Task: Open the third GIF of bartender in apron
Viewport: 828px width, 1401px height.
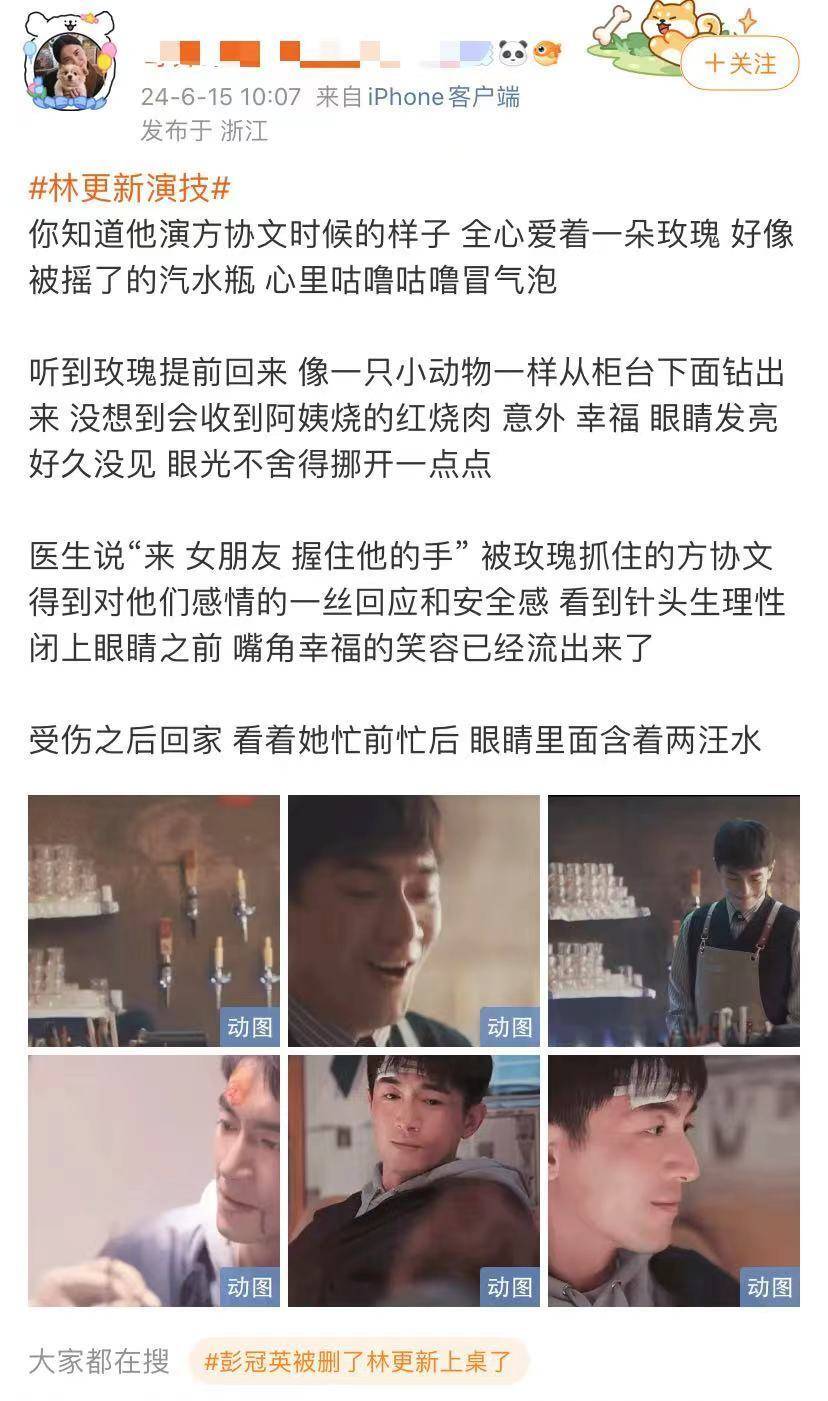Action: pyautogui.click(x=673, y=920)
